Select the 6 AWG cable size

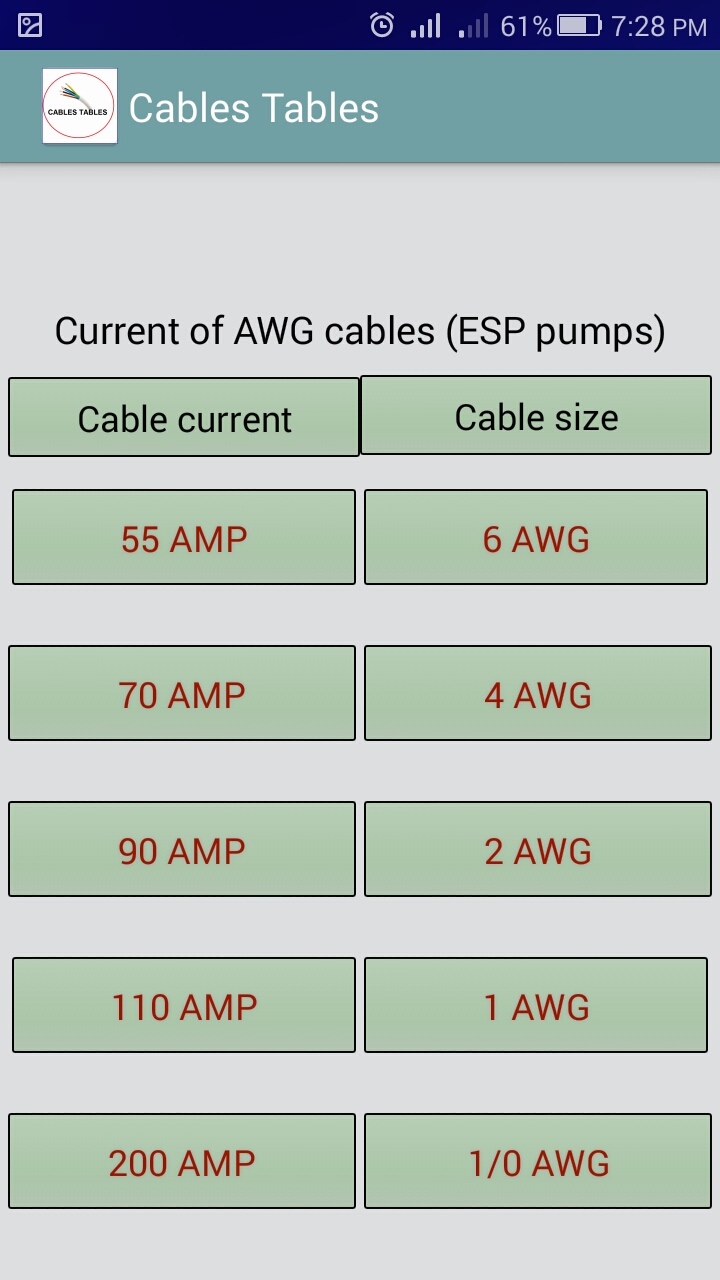[537, 537]
